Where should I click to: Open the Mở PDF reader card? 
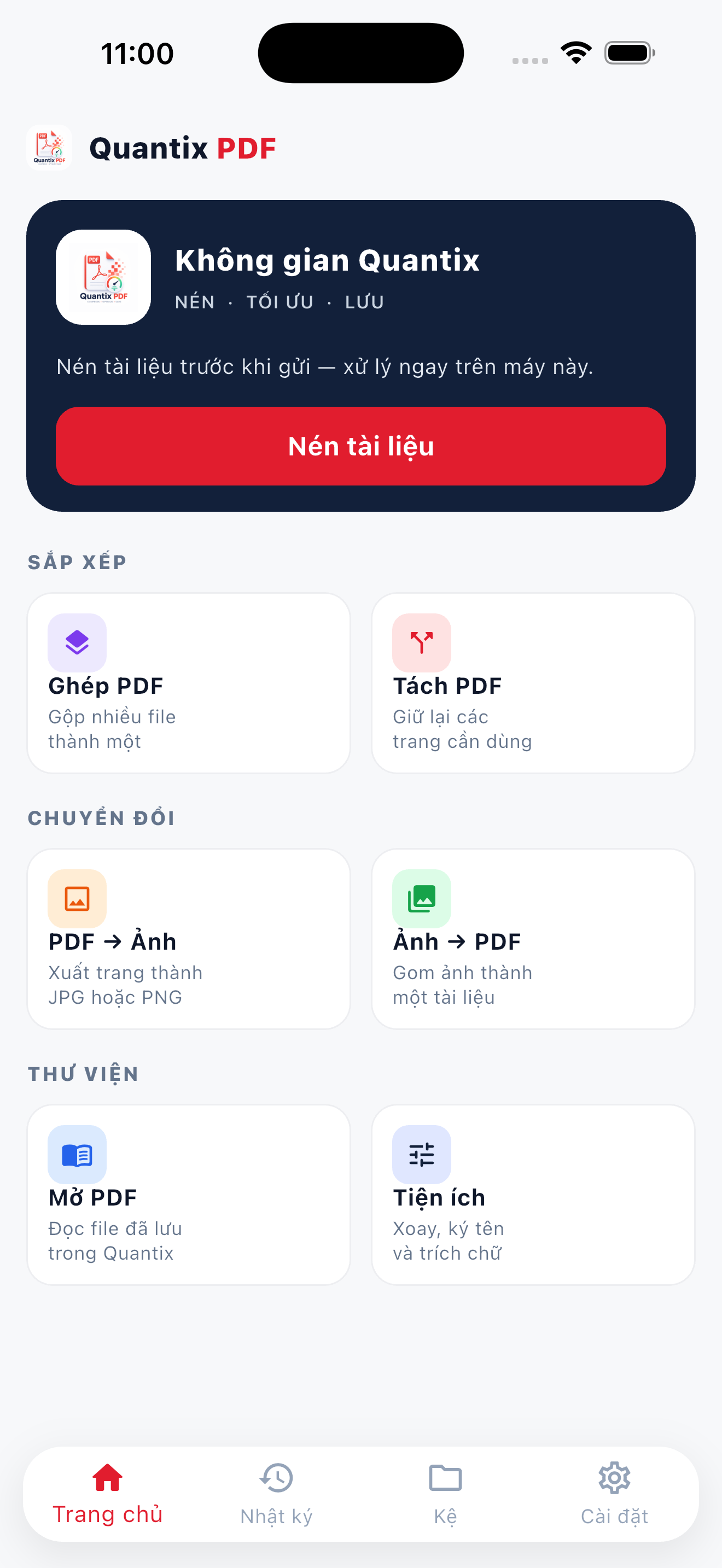point(189,1194)
